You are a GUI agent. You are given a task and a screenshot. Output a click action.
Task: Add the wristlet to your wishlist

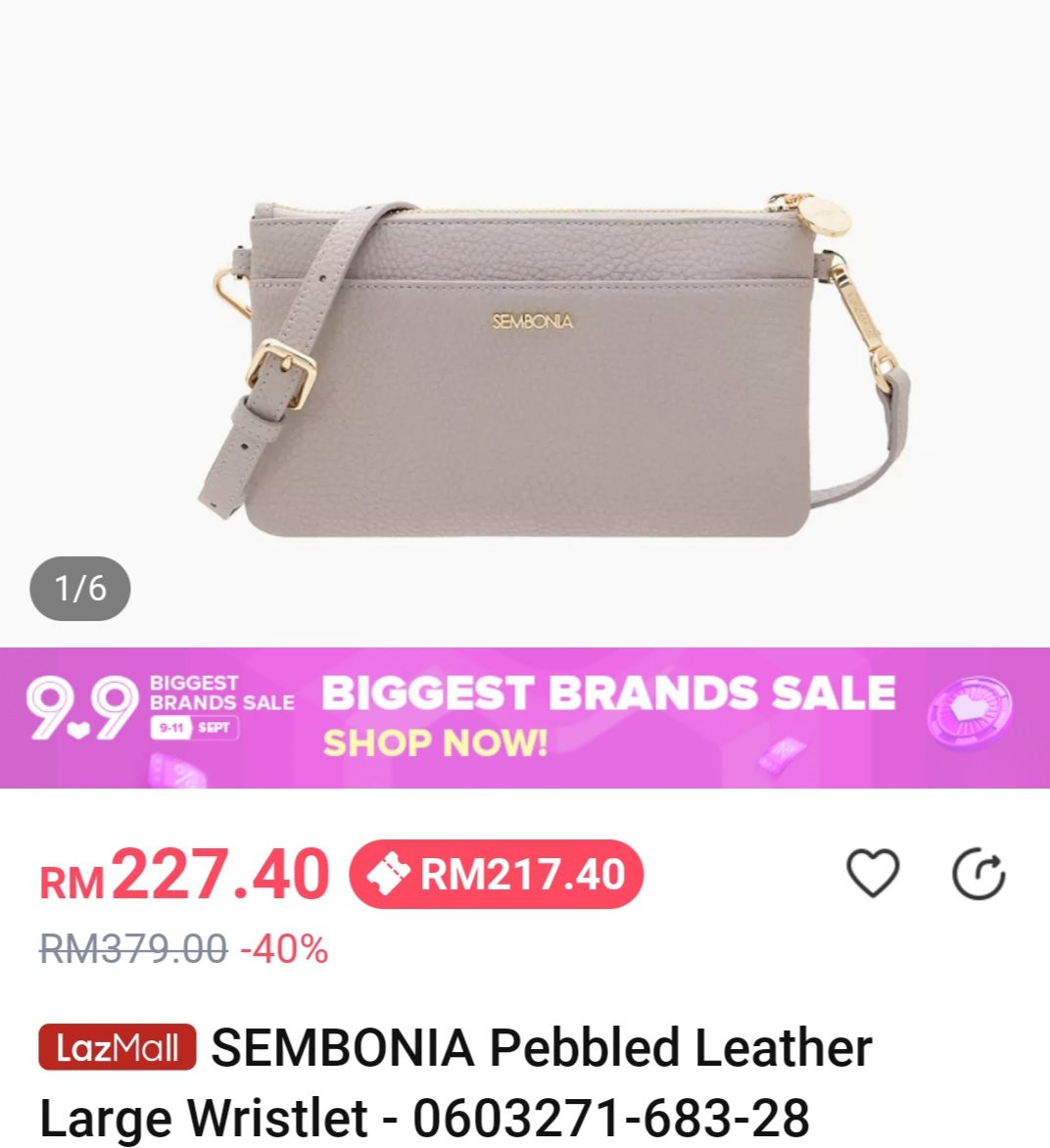click(x=872, y=873)
